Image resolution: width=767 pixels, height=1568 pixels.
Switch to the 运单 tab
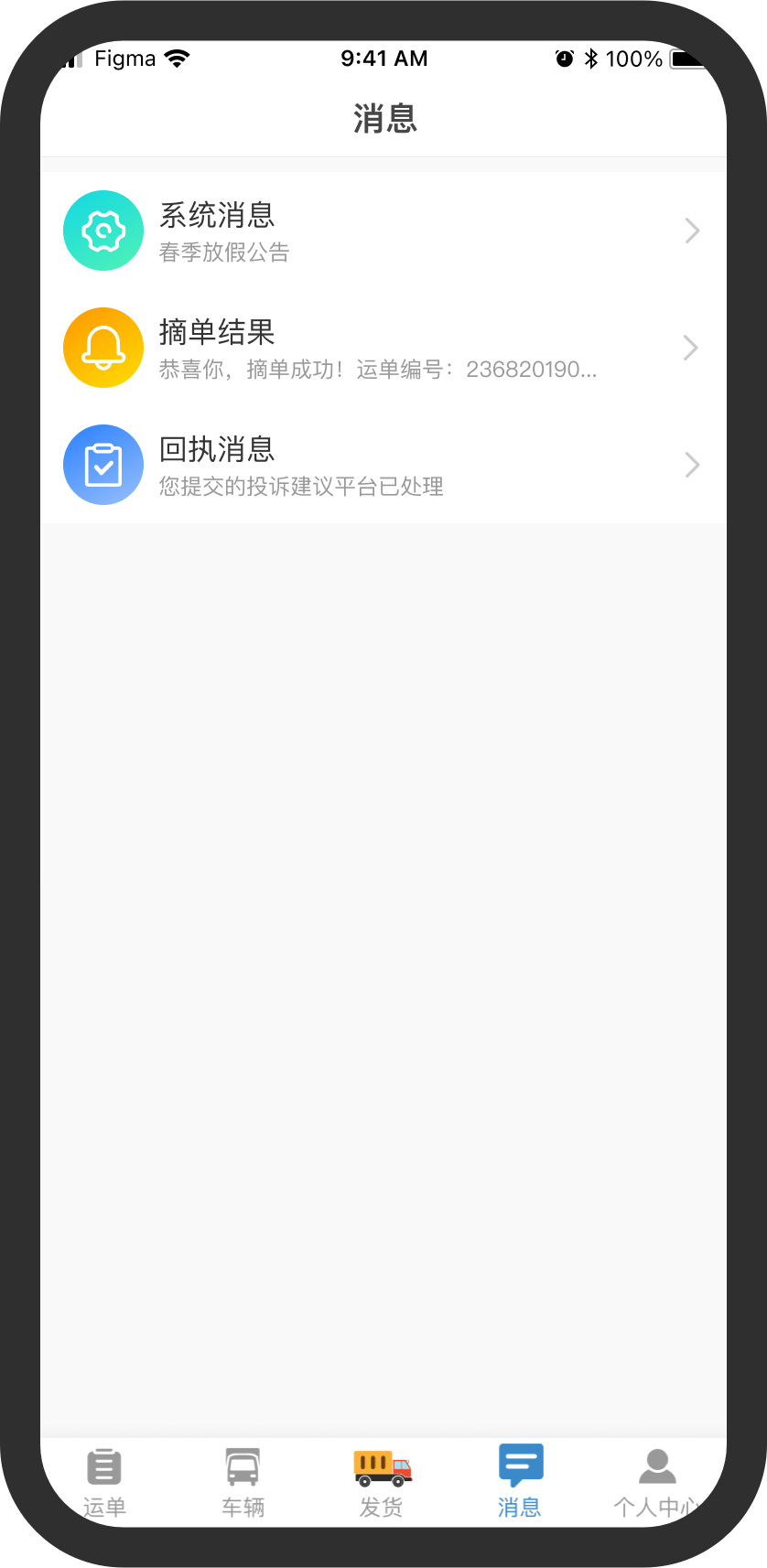pos(104,1482)
